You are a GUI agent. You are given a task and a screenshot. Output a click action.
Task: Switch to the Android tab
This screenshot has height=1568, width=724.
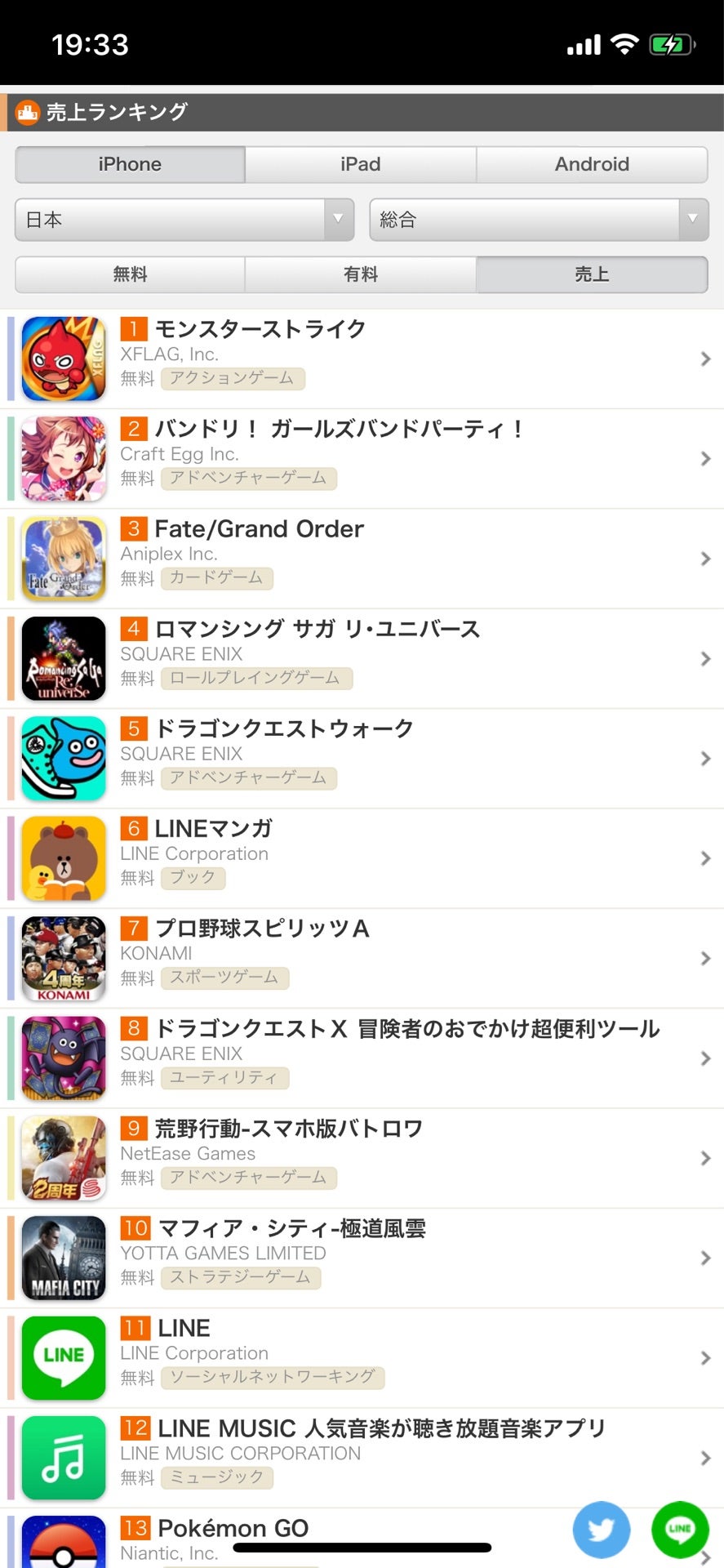point(592,164)
